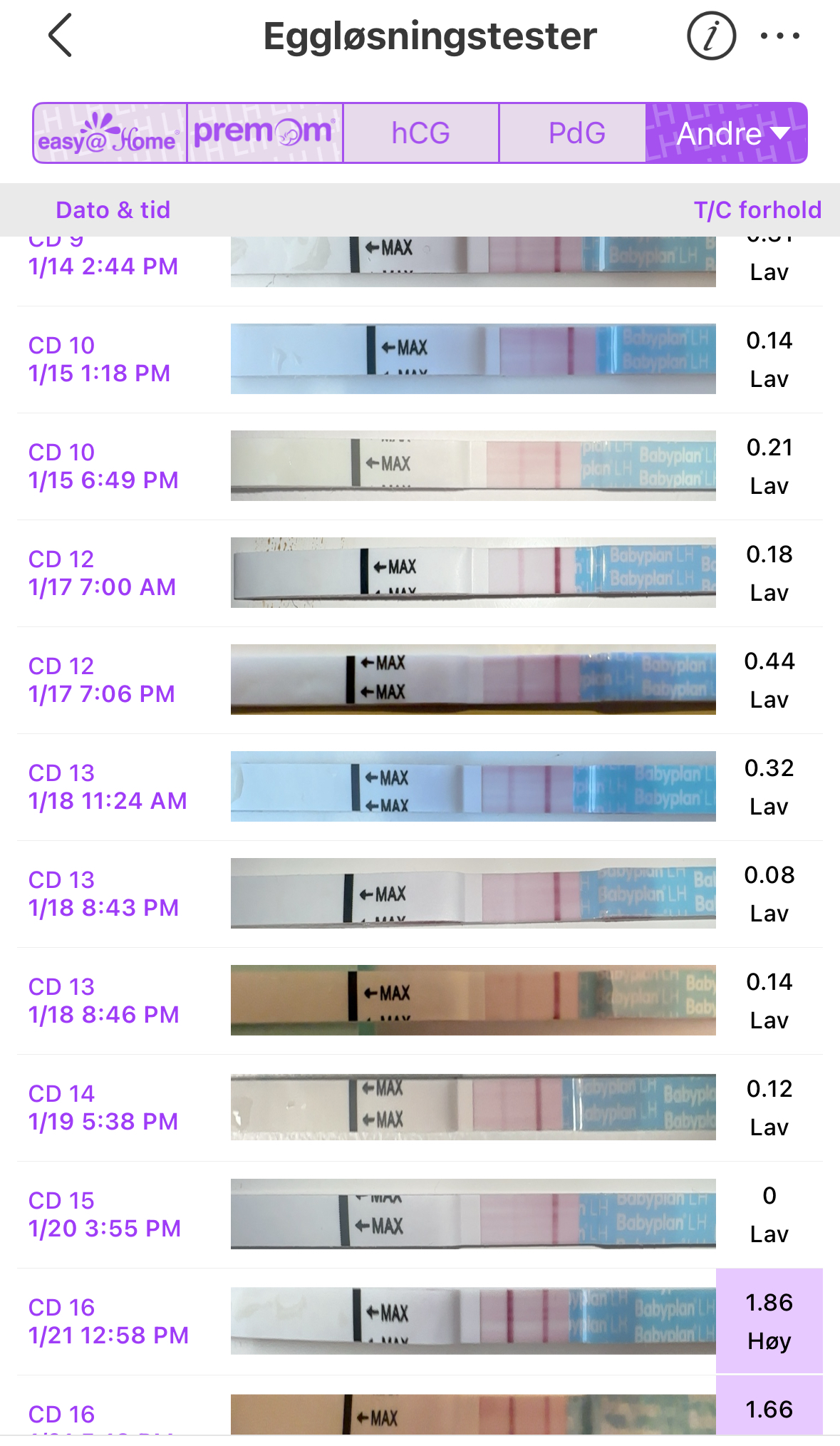Screen dimensions: 840x1446
Task: Select the hCG tab
Action: (420, 133)
